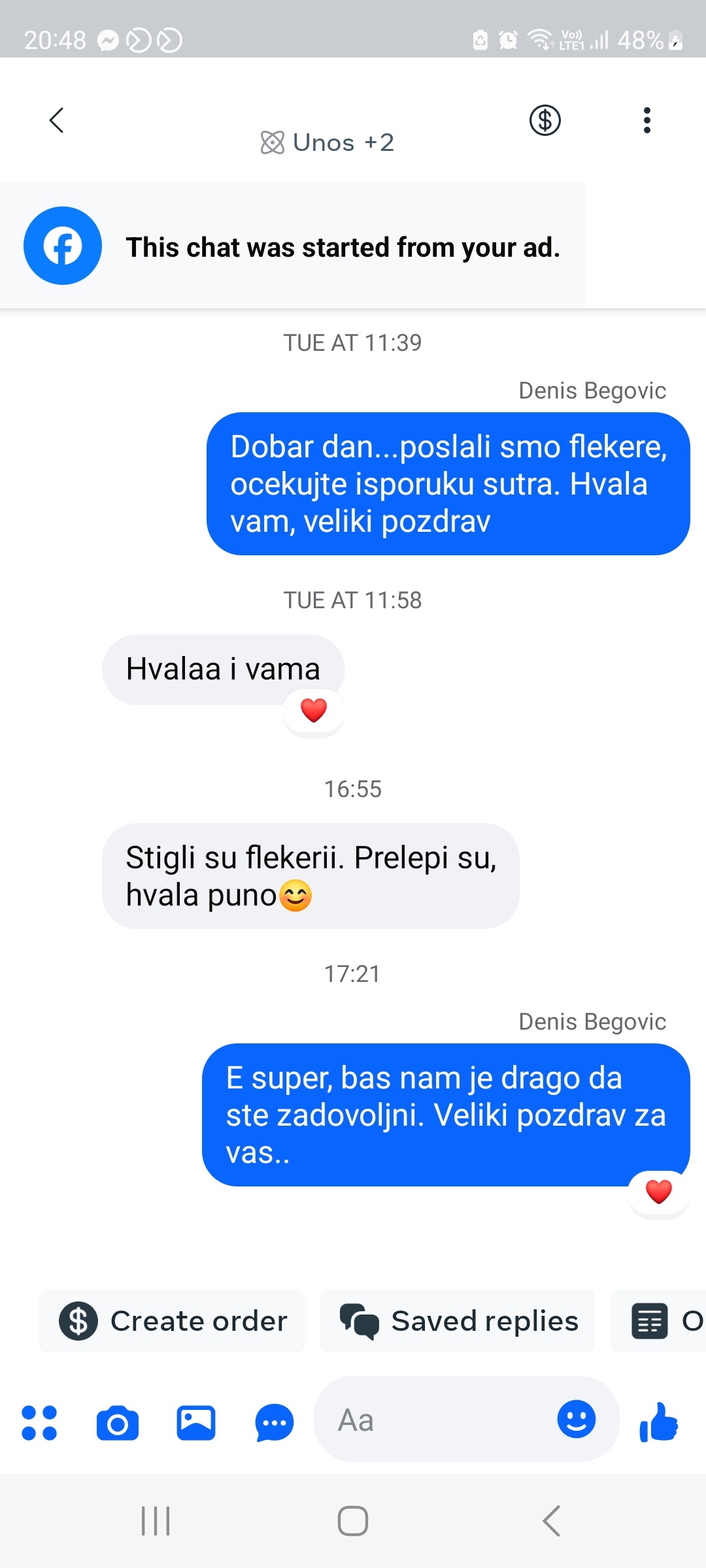Open the dollar sign payment icon

coord(545,120)
